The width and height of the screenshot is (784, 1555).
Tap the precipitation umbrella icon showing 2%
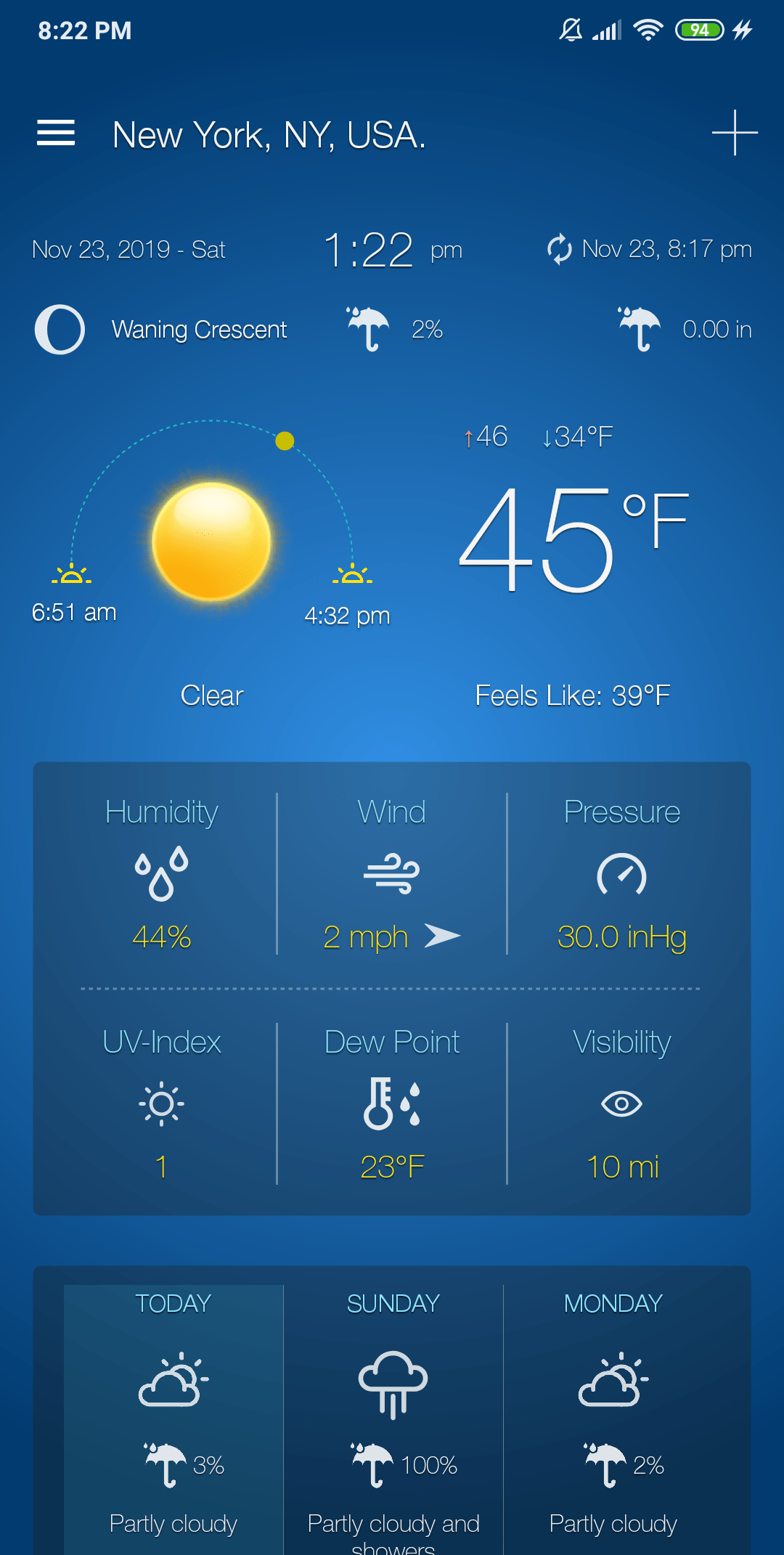click(x=370, y=328)
